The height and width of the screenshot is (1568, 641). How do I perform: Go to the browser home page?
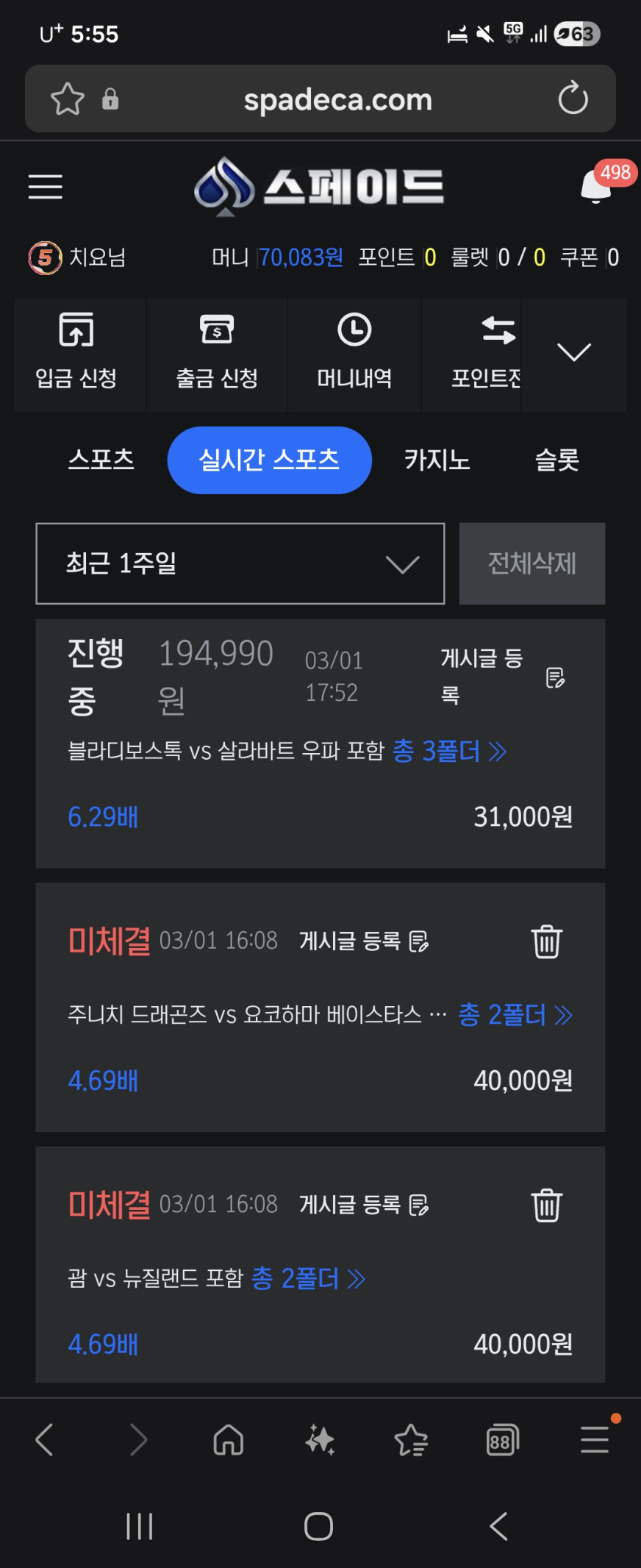pyautogui.click(x=228, y=1439)
